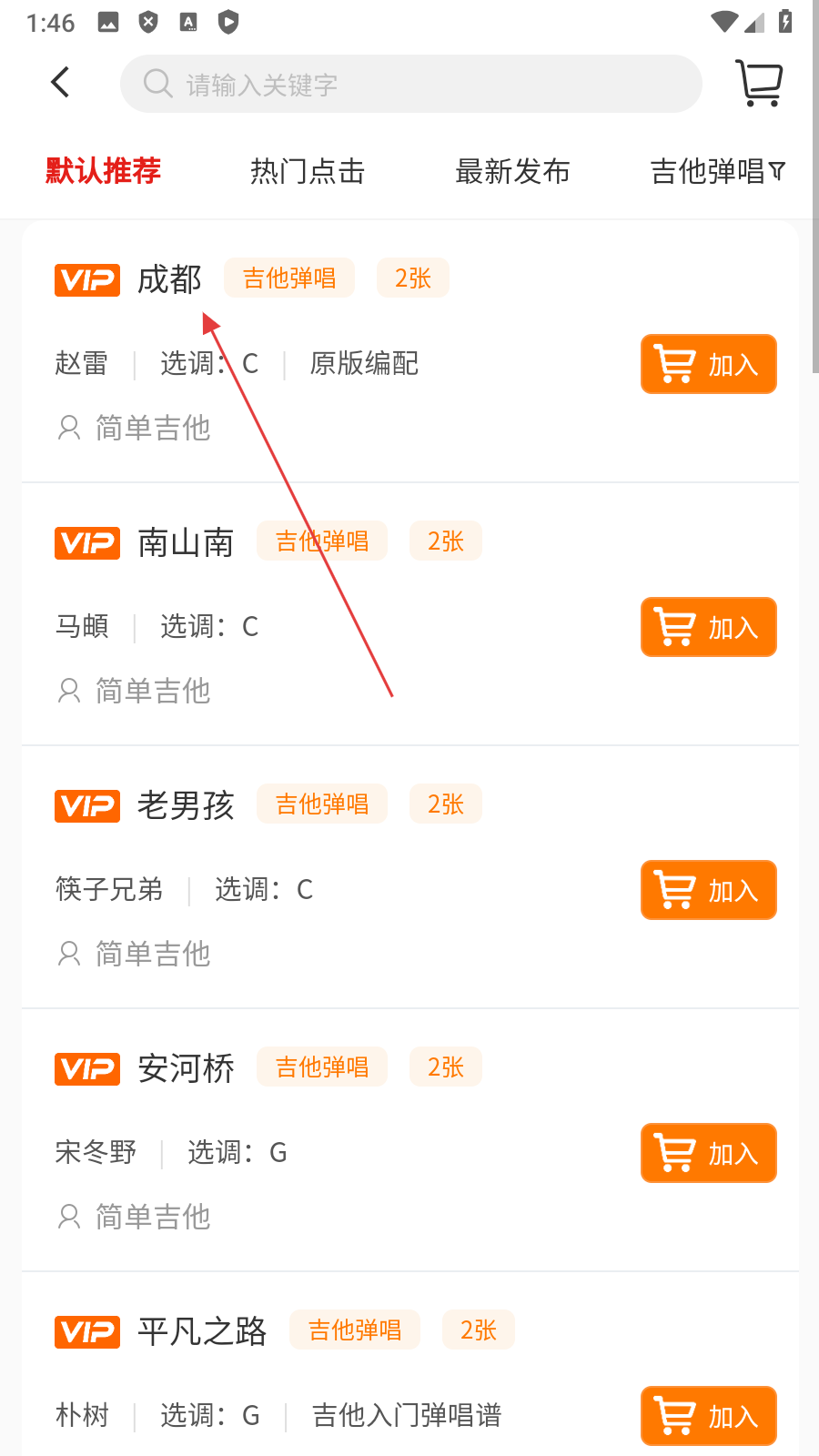Open the song 成都 by 赵雷
This screenshot has height=1456, width=819.
(x=169, y=279)
